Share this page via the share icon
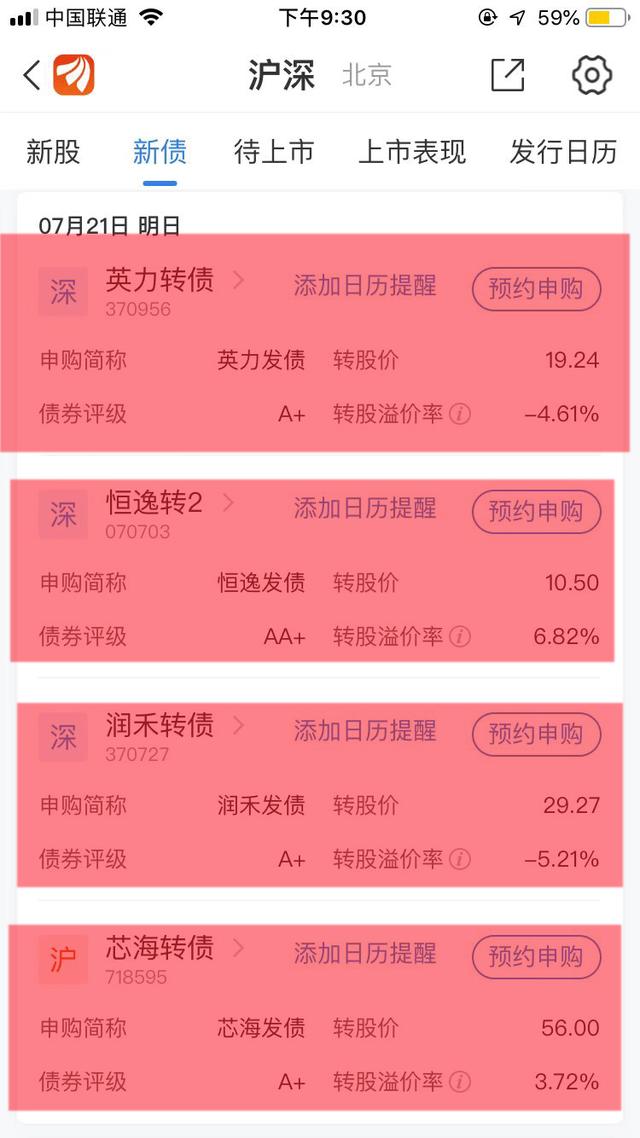This screenshot has width=640, height=1138. click(x=507, y=75)
